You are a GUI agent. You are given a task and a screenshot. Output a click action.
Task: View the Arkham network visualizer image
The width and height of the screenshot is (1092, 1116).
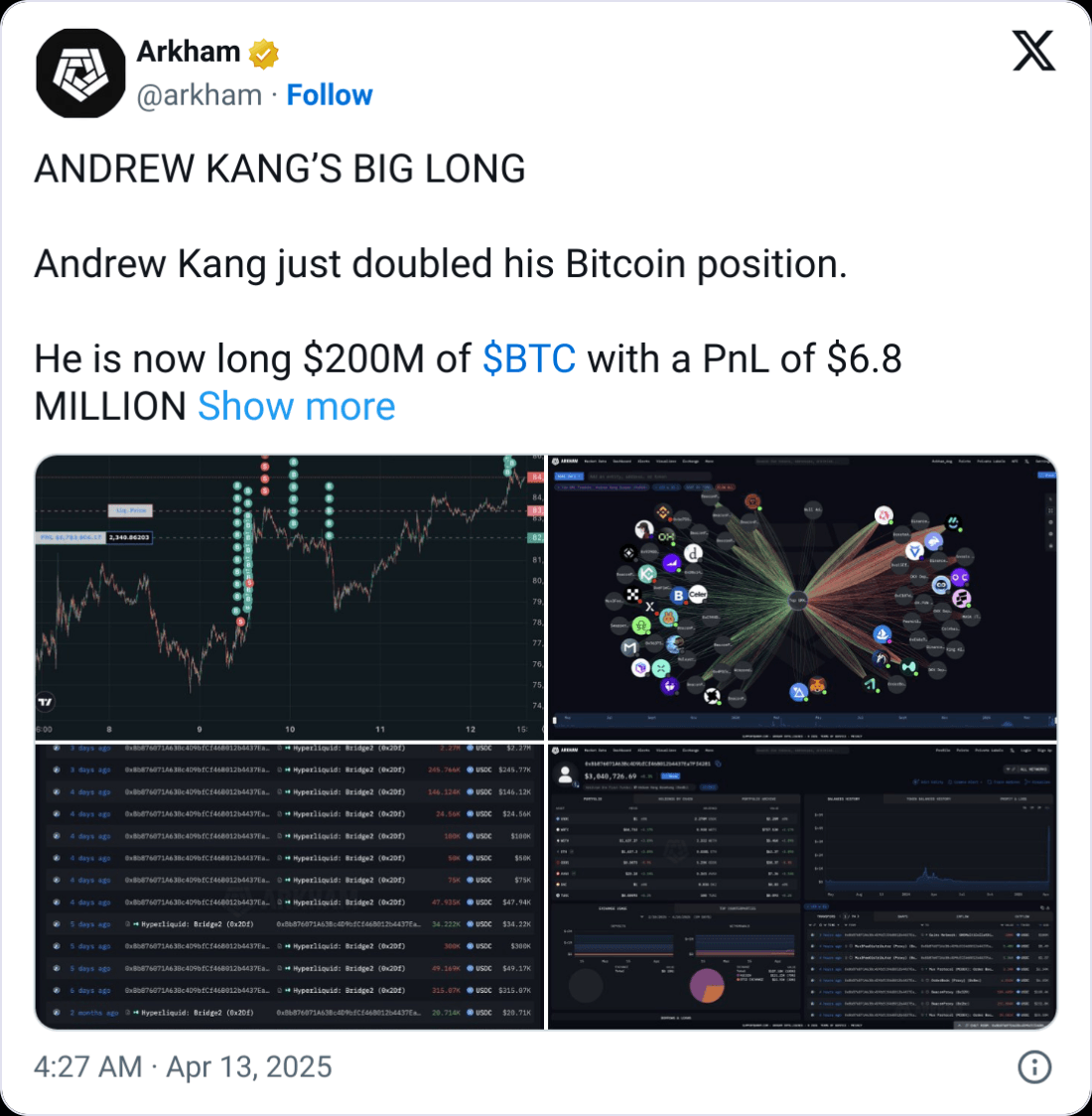point(802,597)
